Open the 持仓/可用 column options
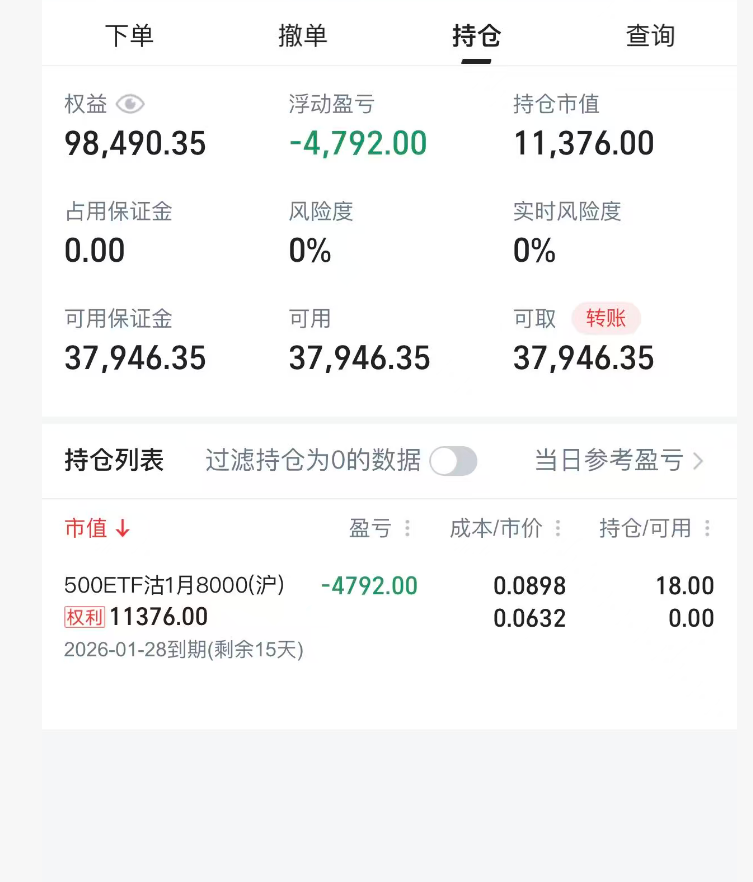Viewport: 753px width, 882px height. [x=707, y=529]
